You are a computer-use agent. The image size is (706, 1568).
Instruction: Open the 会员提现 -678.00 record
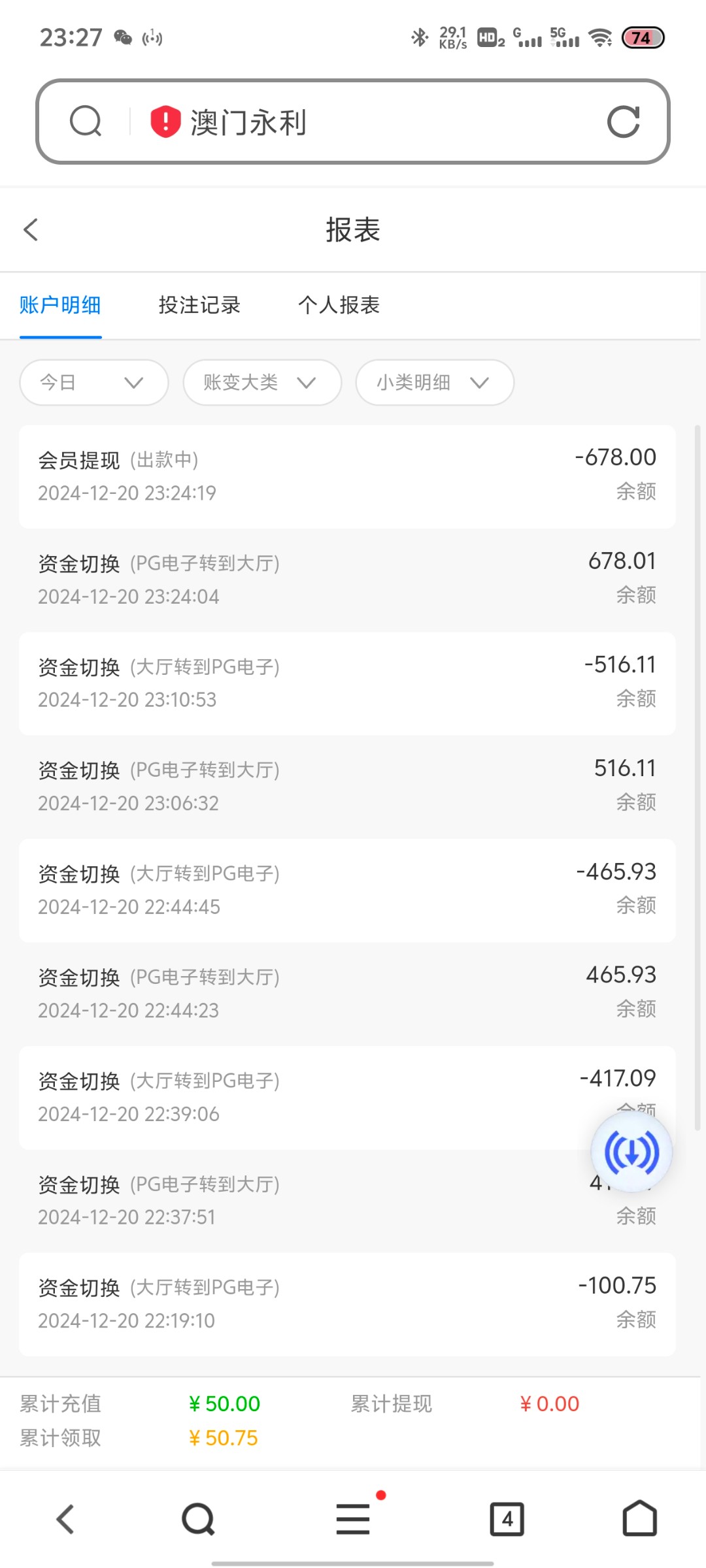coord(346,476)
